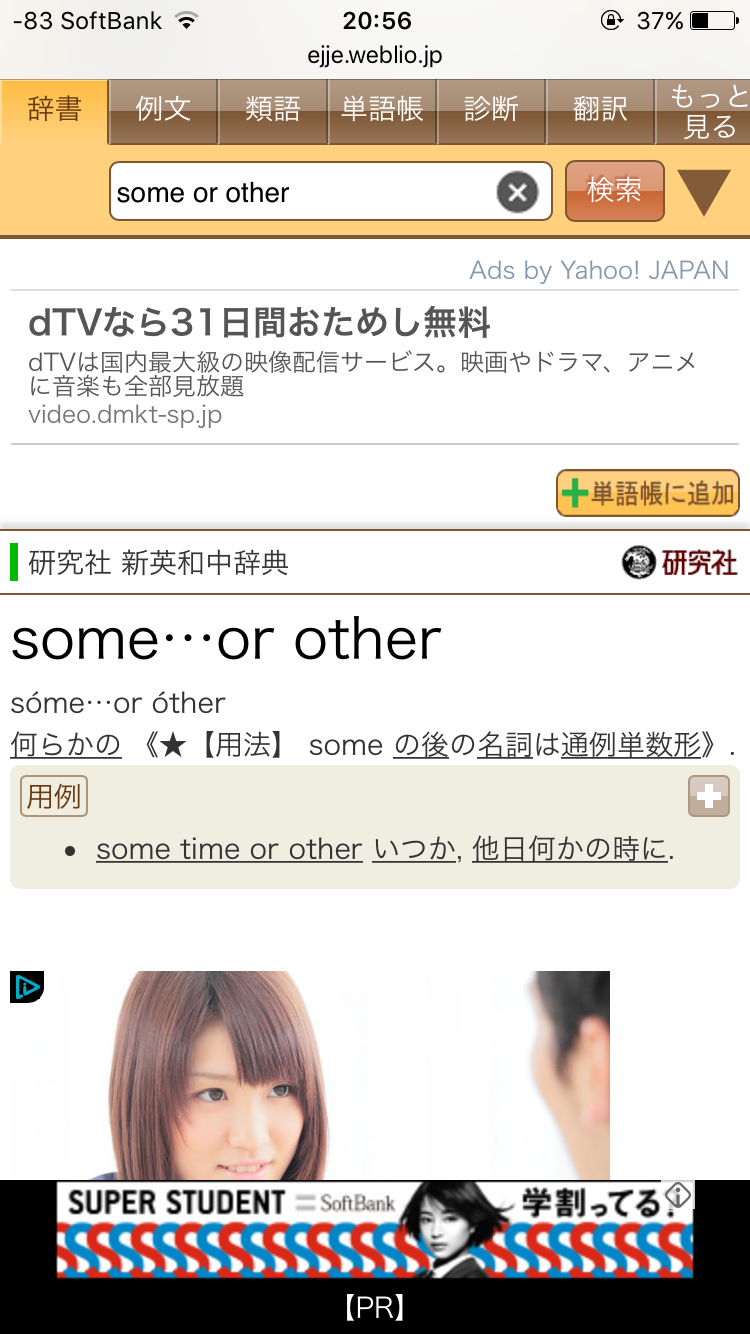Tap the 検索 search button
This screenshot has height=1334, width=750.
tap(614, 190)
